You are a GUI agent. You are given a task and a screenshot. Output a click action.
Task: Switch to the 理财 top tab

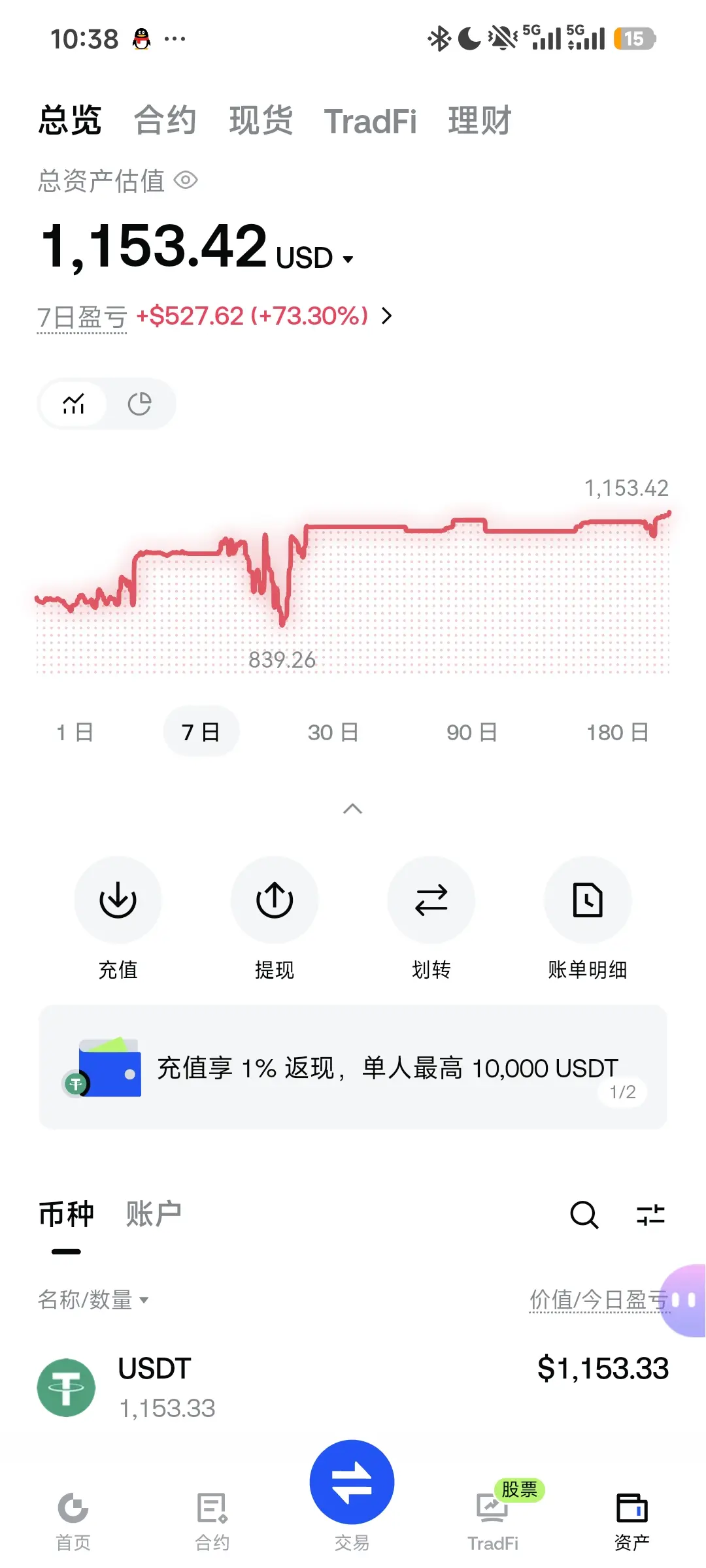pos(479,121)
